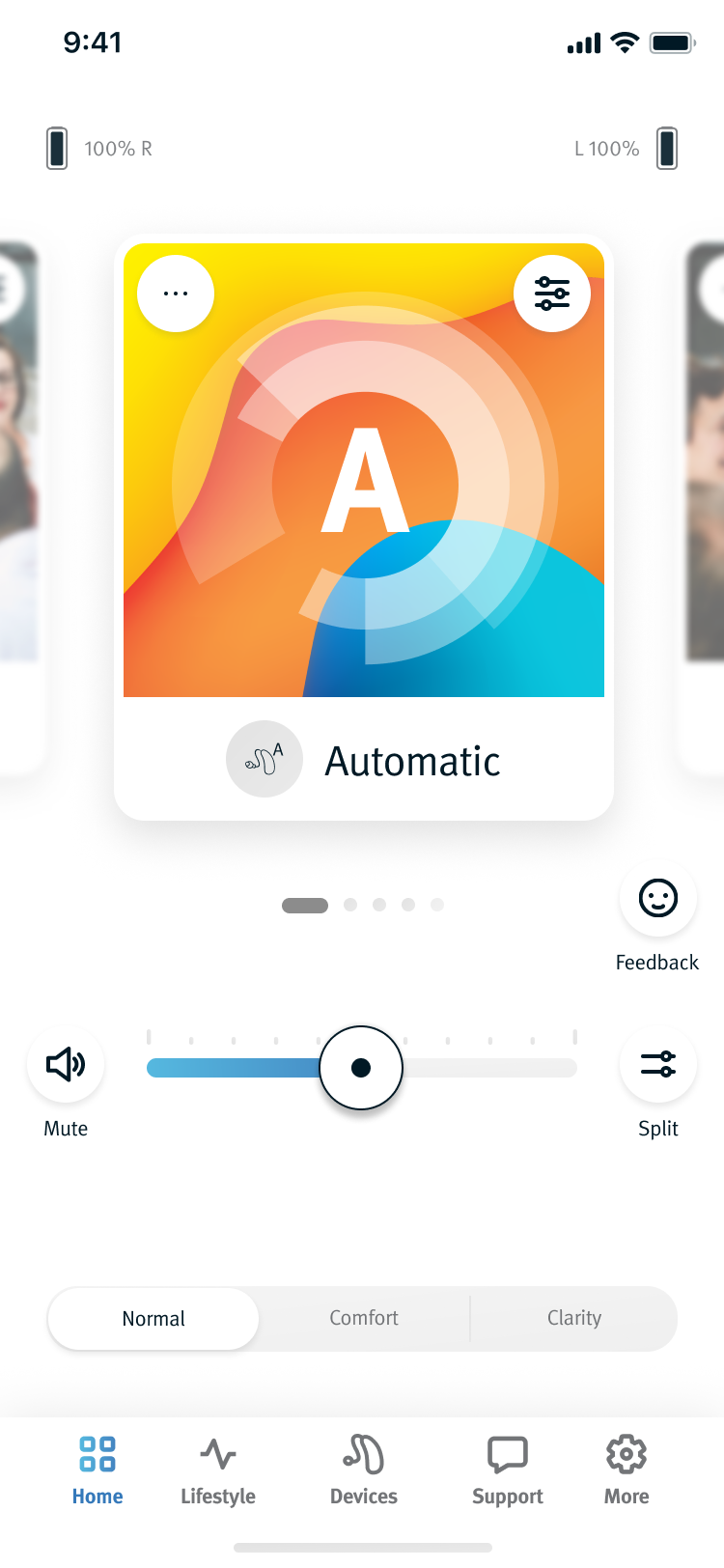Open the More settings tab
The image size is (724, 1568).
627,1471
